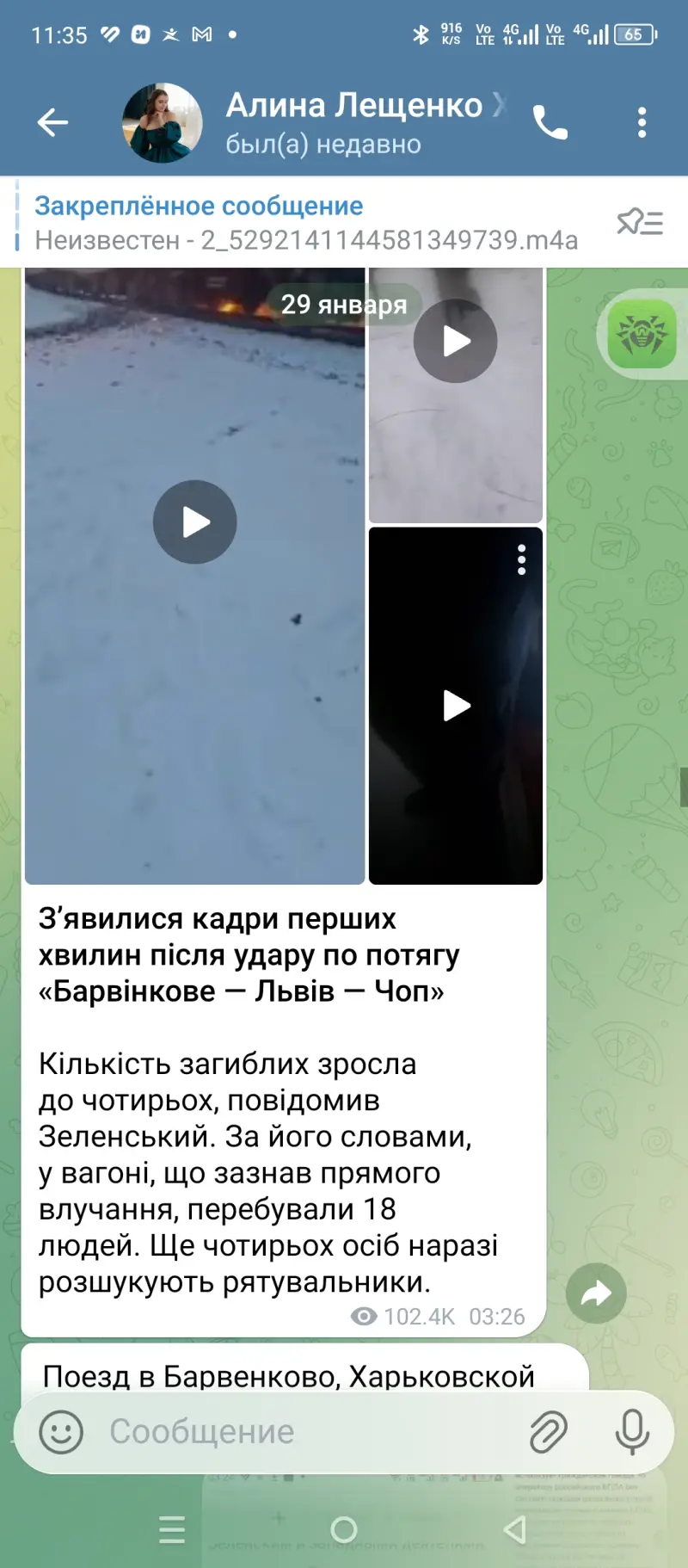Screen dimensions: 688x1568
Task: Go to the system home screen
Action: pyautogui.click(x=344, y=1529)
